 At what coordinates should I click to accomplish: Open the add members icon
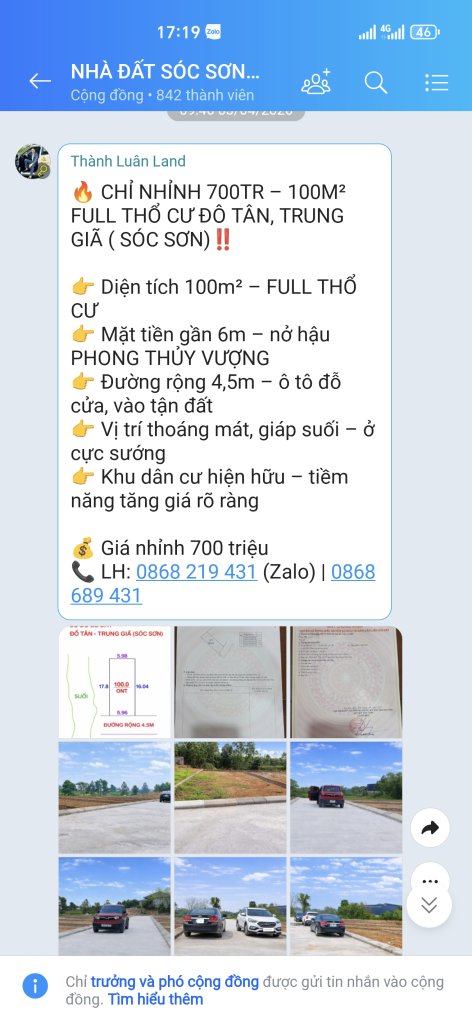click(x=316, y=82)
